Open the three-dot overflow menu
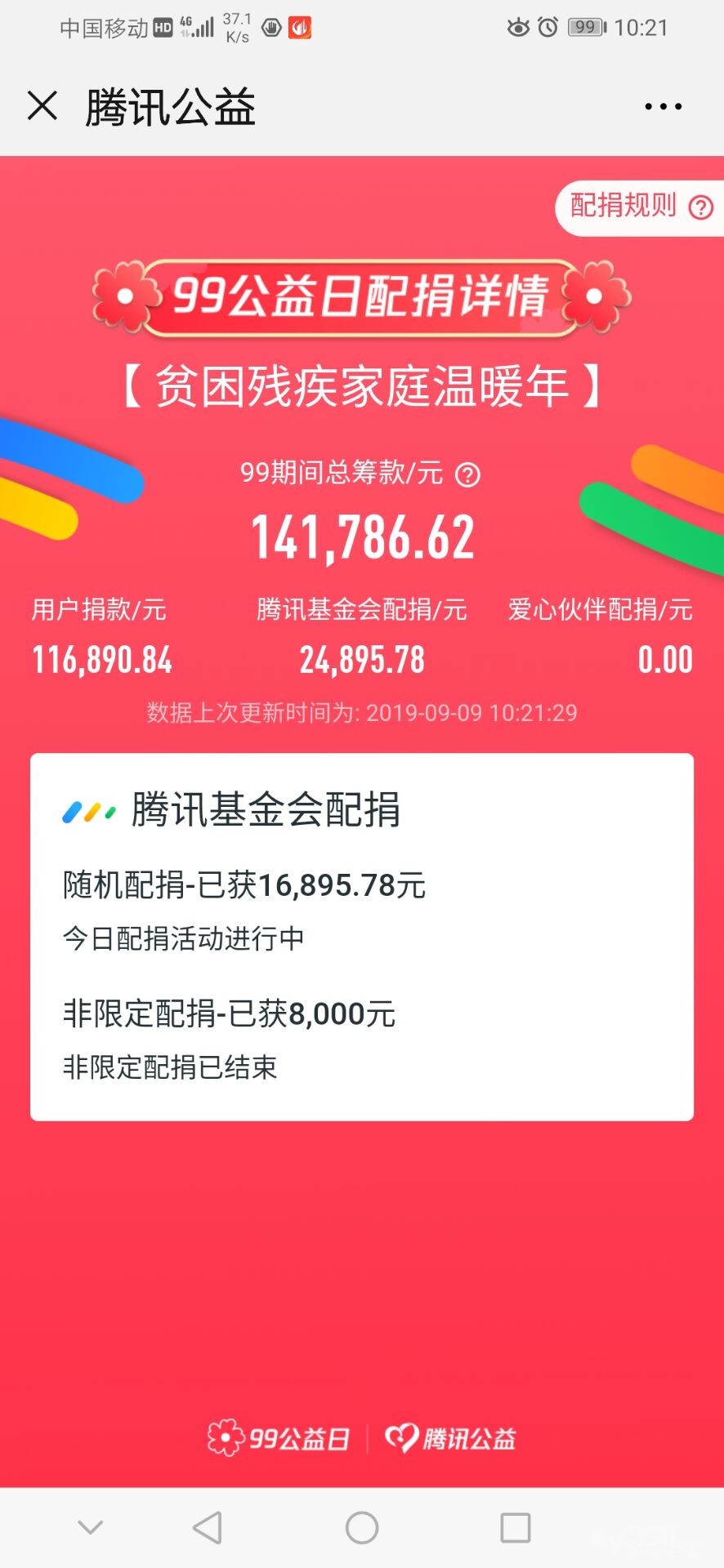The height and width of the screenshot is (1568, 724). [x=663, y=106]
